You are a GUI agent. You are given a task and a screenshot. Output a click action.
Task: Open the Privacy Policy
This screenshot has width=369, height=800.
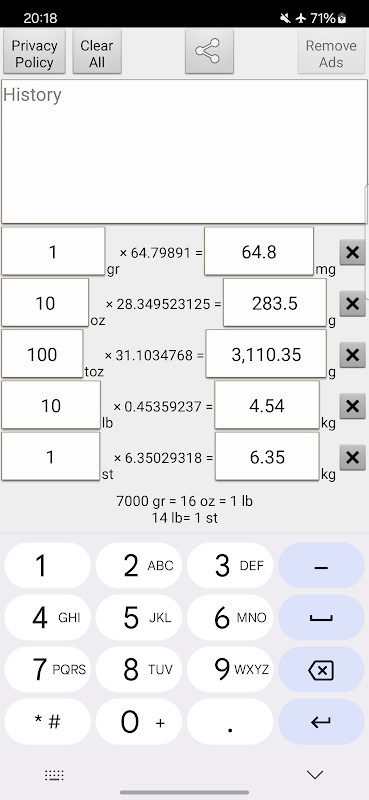pos(34,53)
